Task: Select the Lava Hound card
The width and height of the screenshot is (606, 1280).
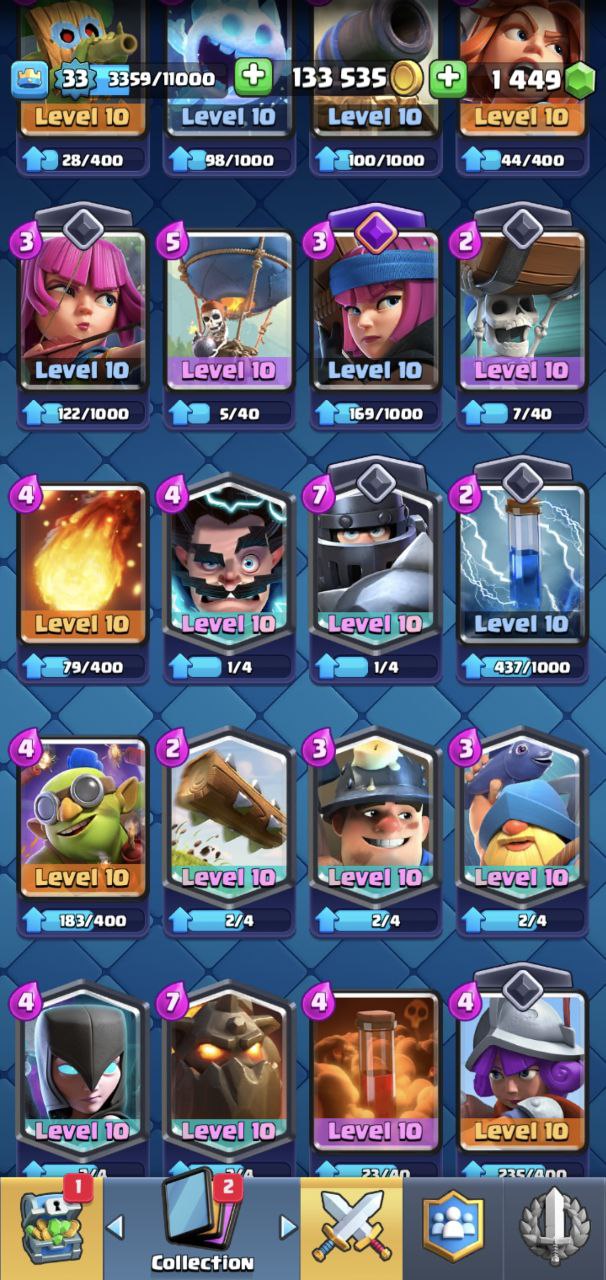Action: tap(228, 1068)
